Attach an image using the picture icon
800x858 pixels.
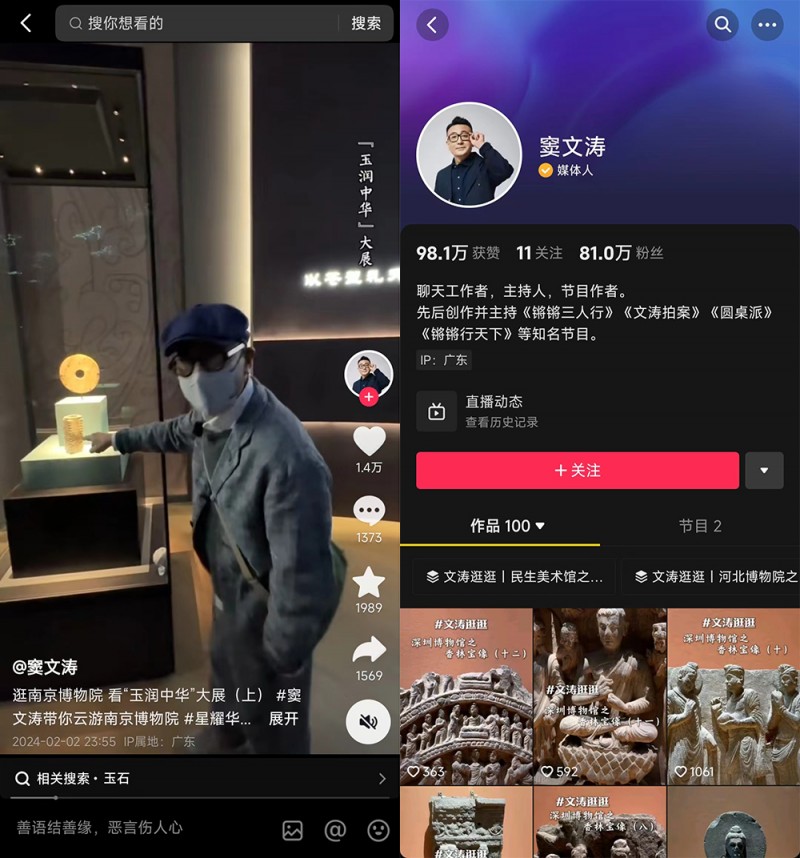(293, 831)
